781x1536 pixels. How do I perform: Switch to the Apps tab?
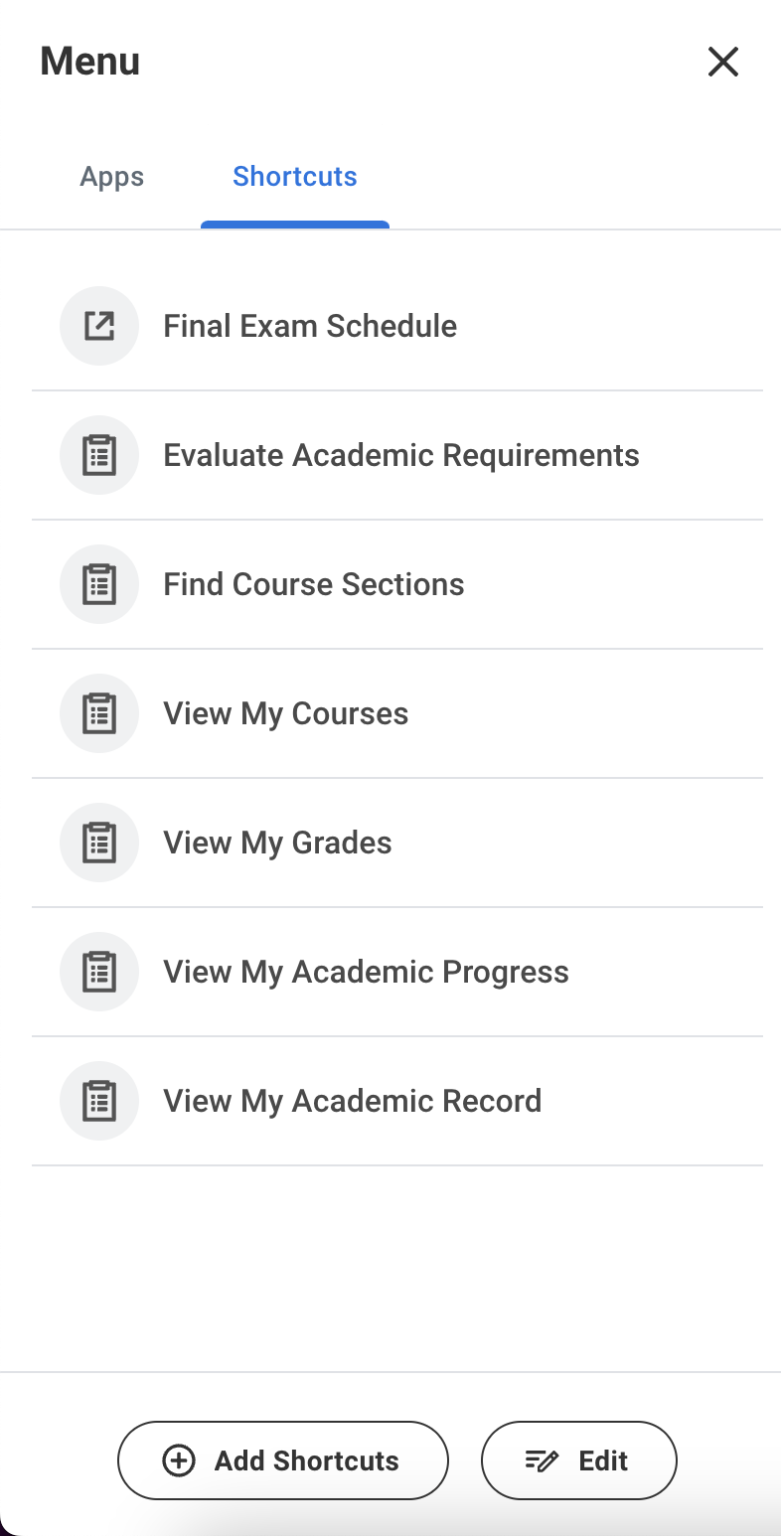(x=111, y=177)
